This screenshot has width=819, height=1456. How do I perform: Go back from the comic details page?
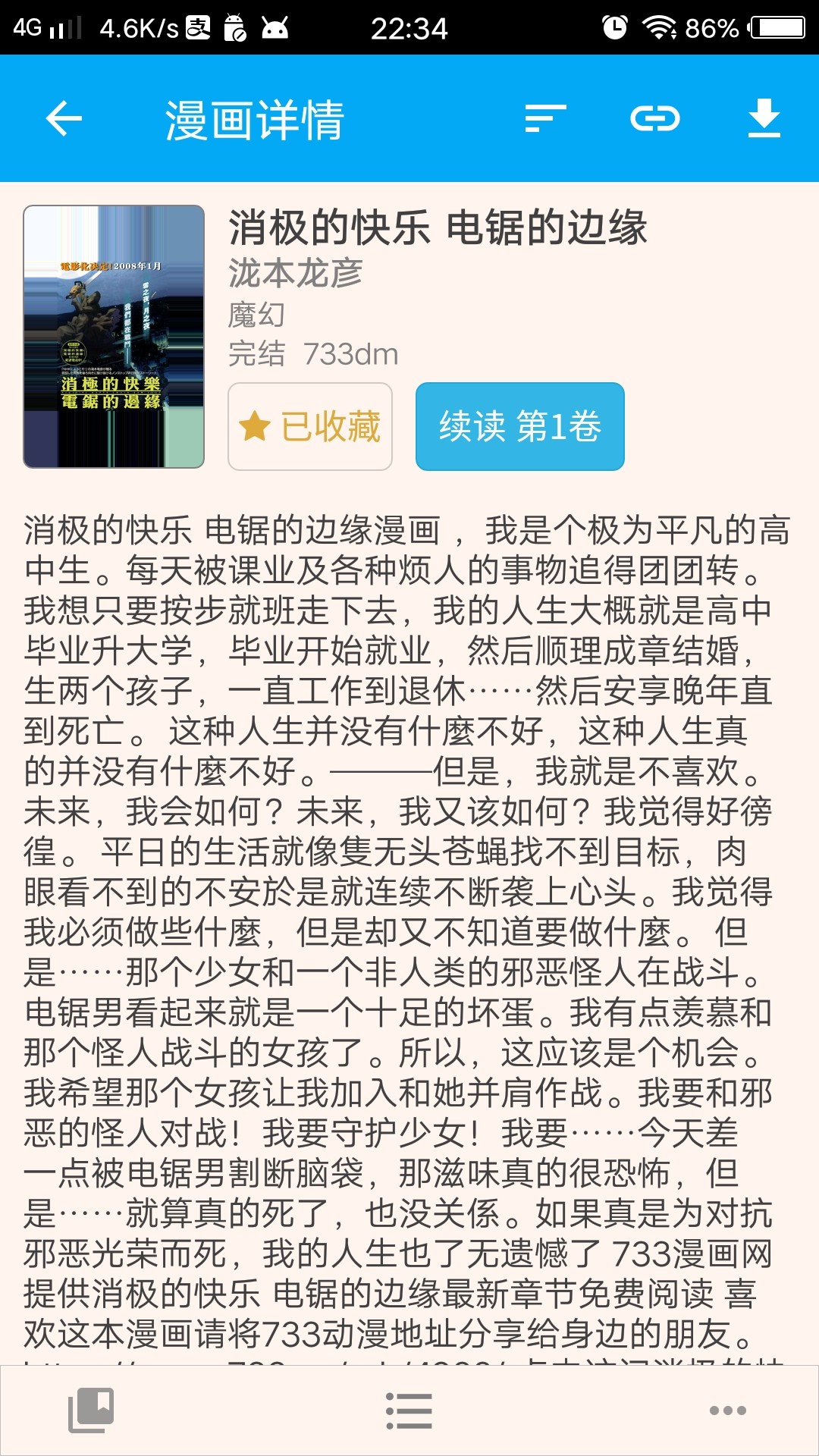point(64,119)
